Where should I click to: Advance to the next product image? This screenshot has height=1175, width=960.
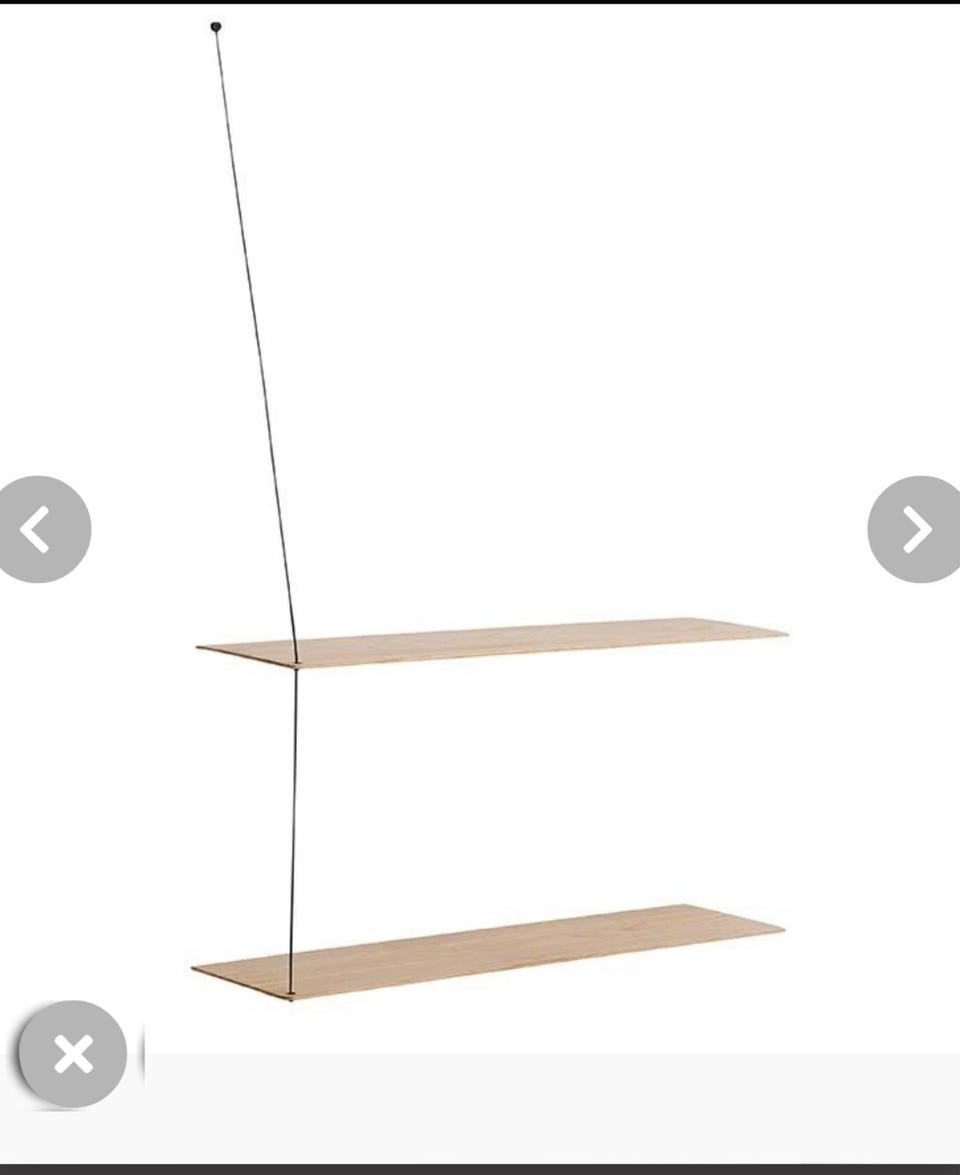(x=916, y=529)
